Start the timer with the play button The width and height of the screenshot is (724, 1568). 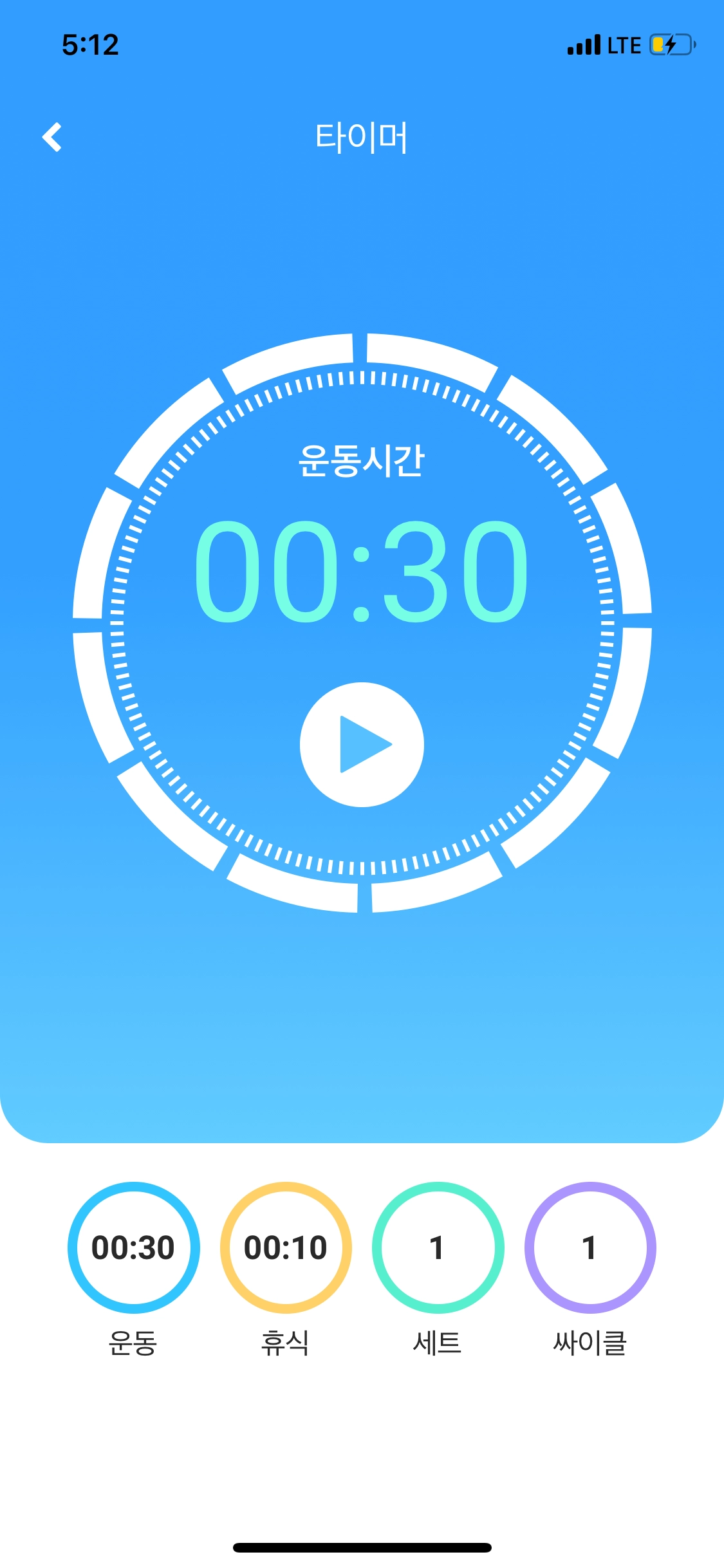pos(362,745)
